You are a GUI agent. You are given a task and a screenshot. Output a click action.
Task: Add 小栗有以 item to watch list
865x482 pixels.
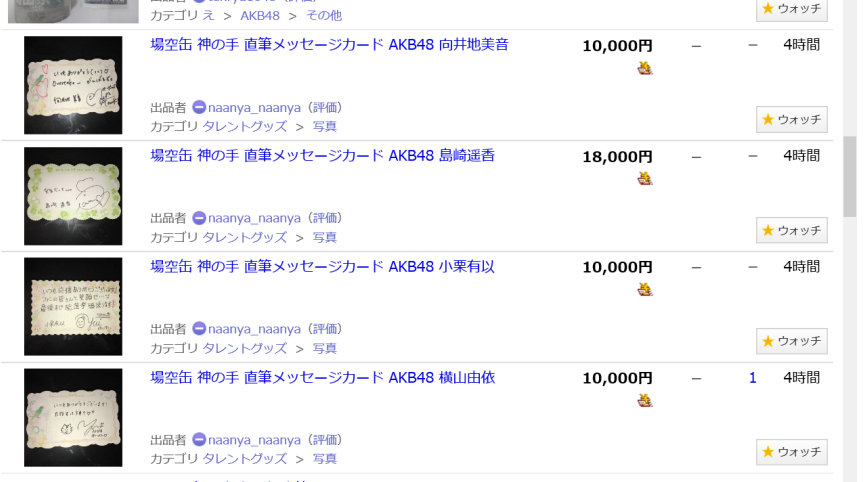791,341
